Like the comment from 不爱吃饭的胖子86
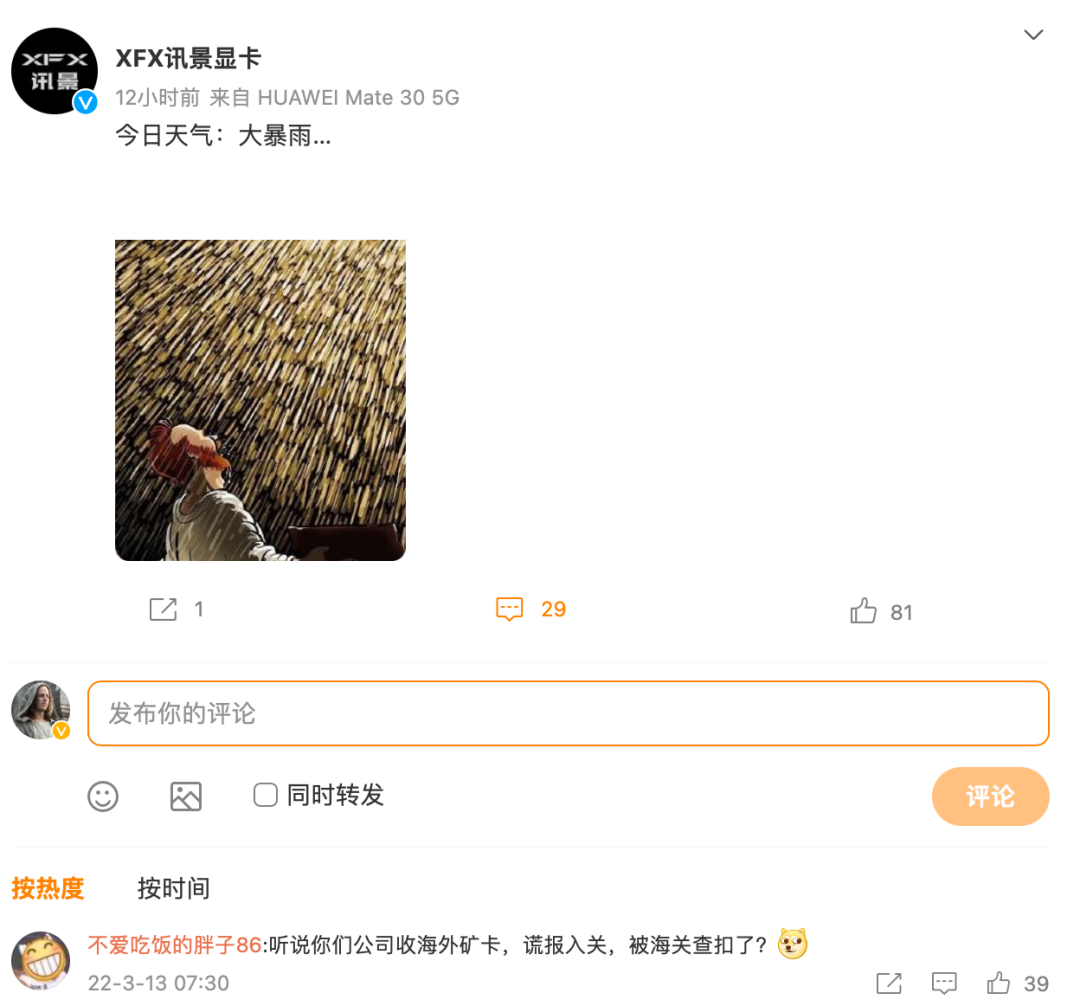This screenshot has width=1080, height=1006. (x=999, y=983)
